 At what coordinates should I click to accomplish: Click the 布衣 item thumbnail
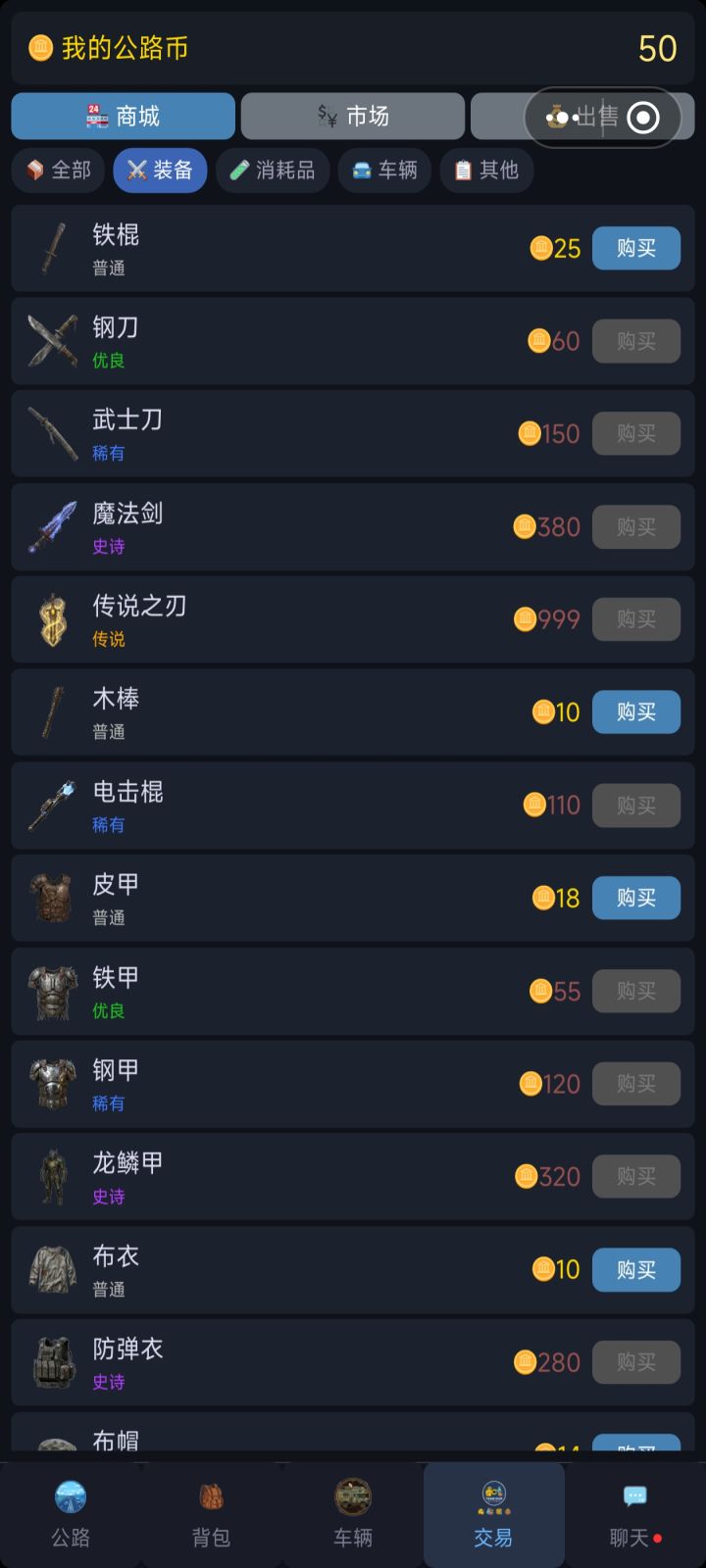[x=50, y=1268]
